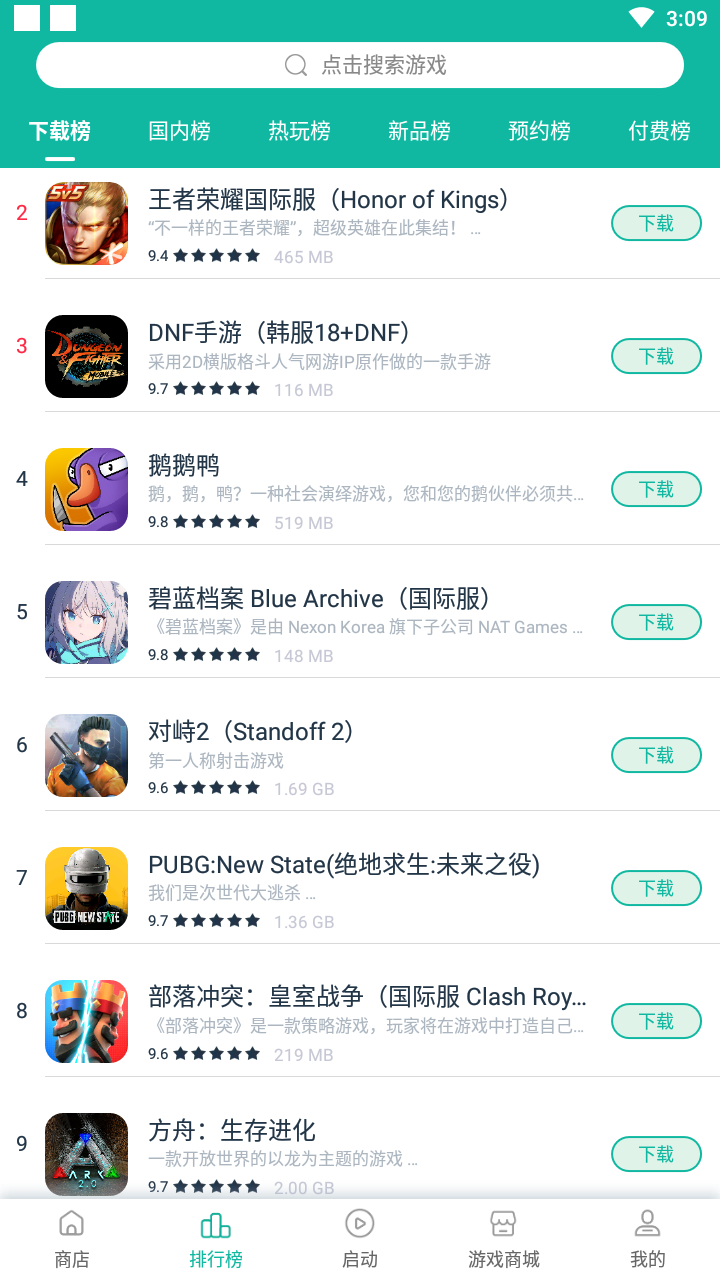Download the game 鹅鹅鸭

(x=656, y=489)
